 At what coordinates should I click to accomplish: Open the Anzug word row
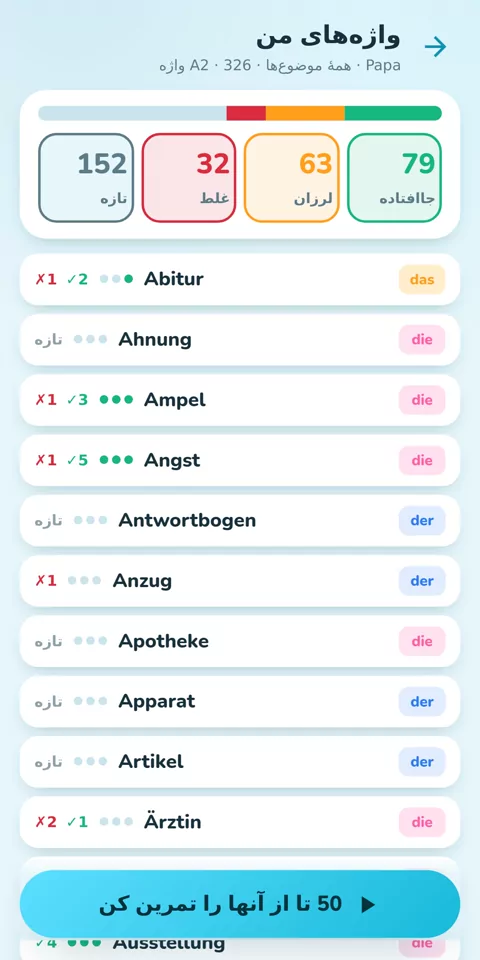[x=240, y=581]
